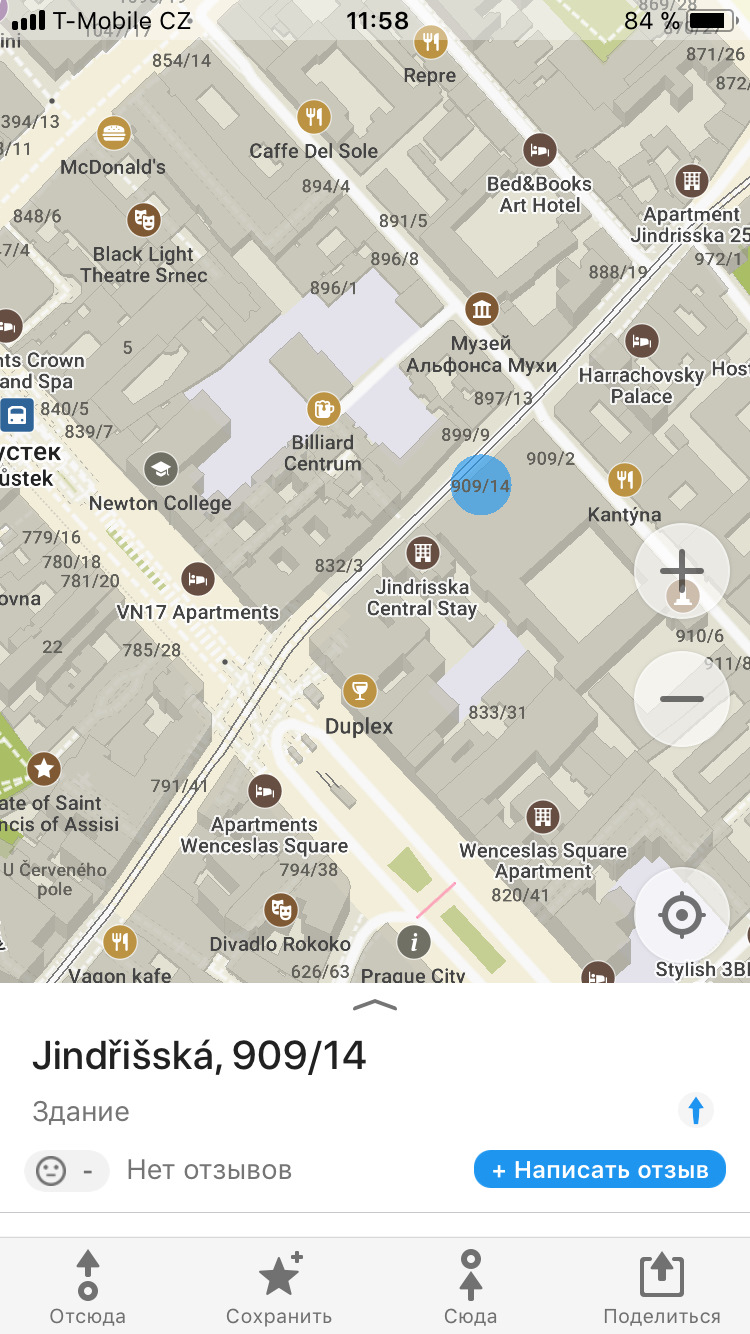Save place with Сохранить
The image size is (750, 1334).
pos(279,1287)
